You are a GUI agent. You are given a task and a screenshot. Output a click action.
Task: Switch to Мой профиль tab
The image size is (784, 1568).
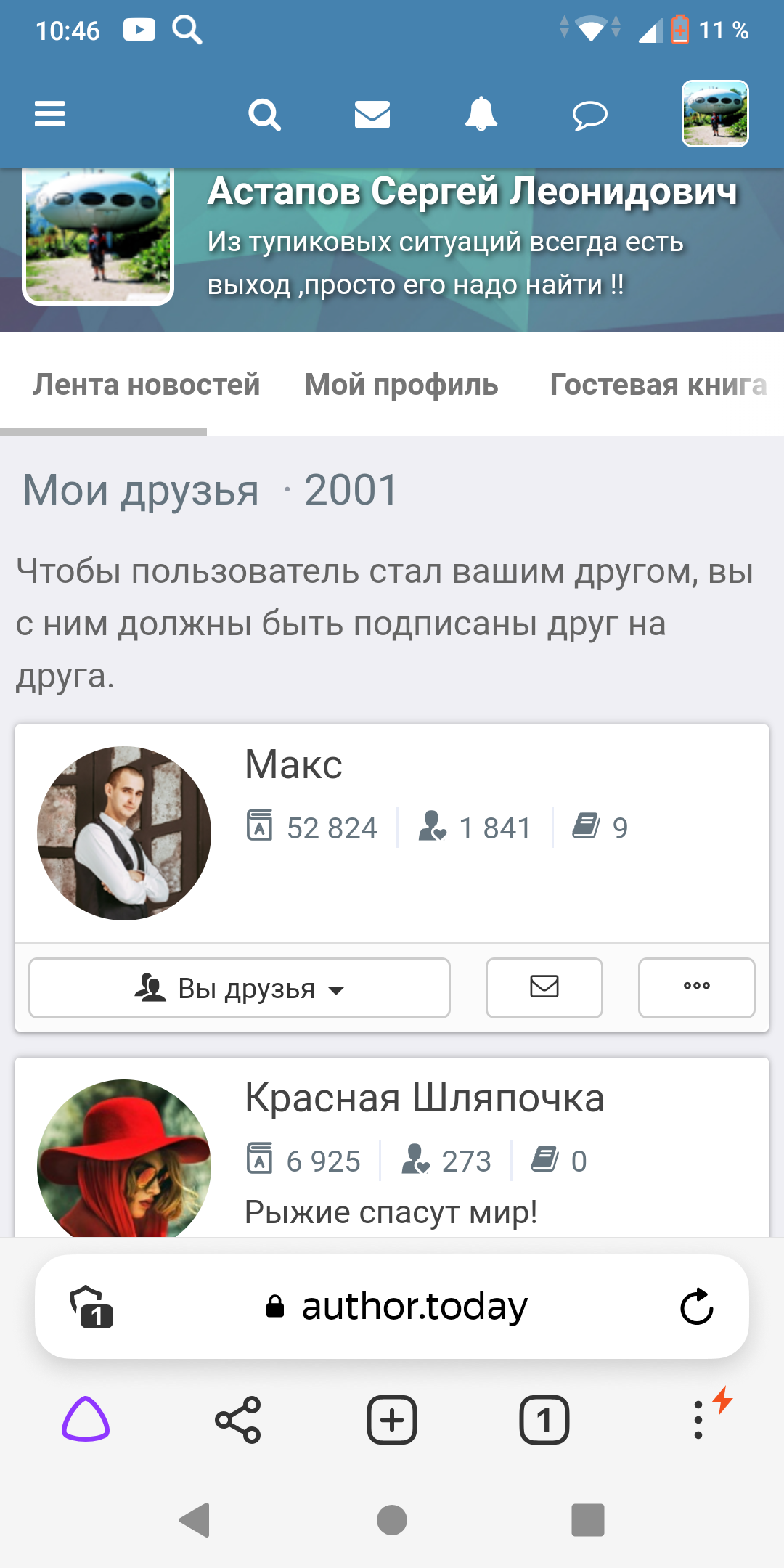coord(401,385)
